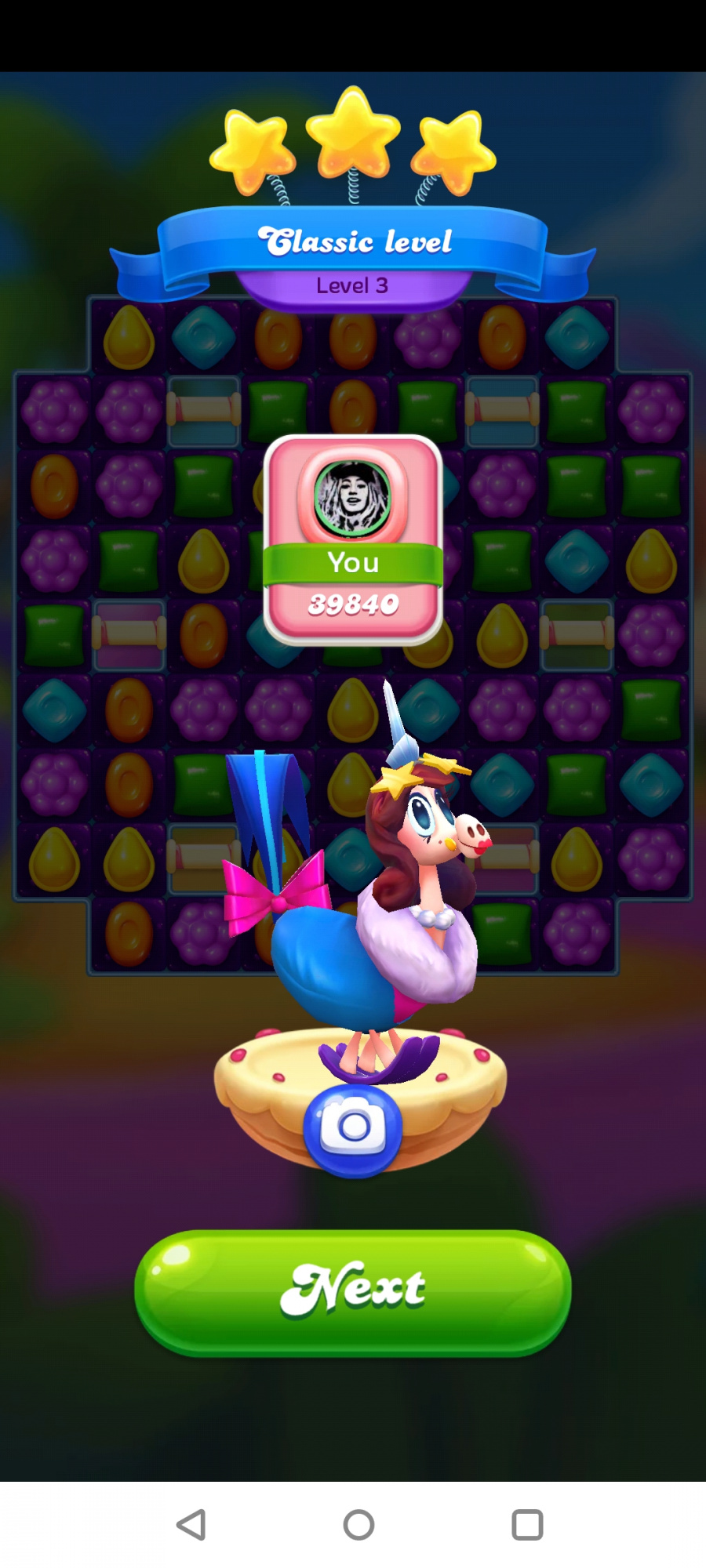Tap the blue camera button
This screenshot has height=1568, width=706.
click(353, 1129)
